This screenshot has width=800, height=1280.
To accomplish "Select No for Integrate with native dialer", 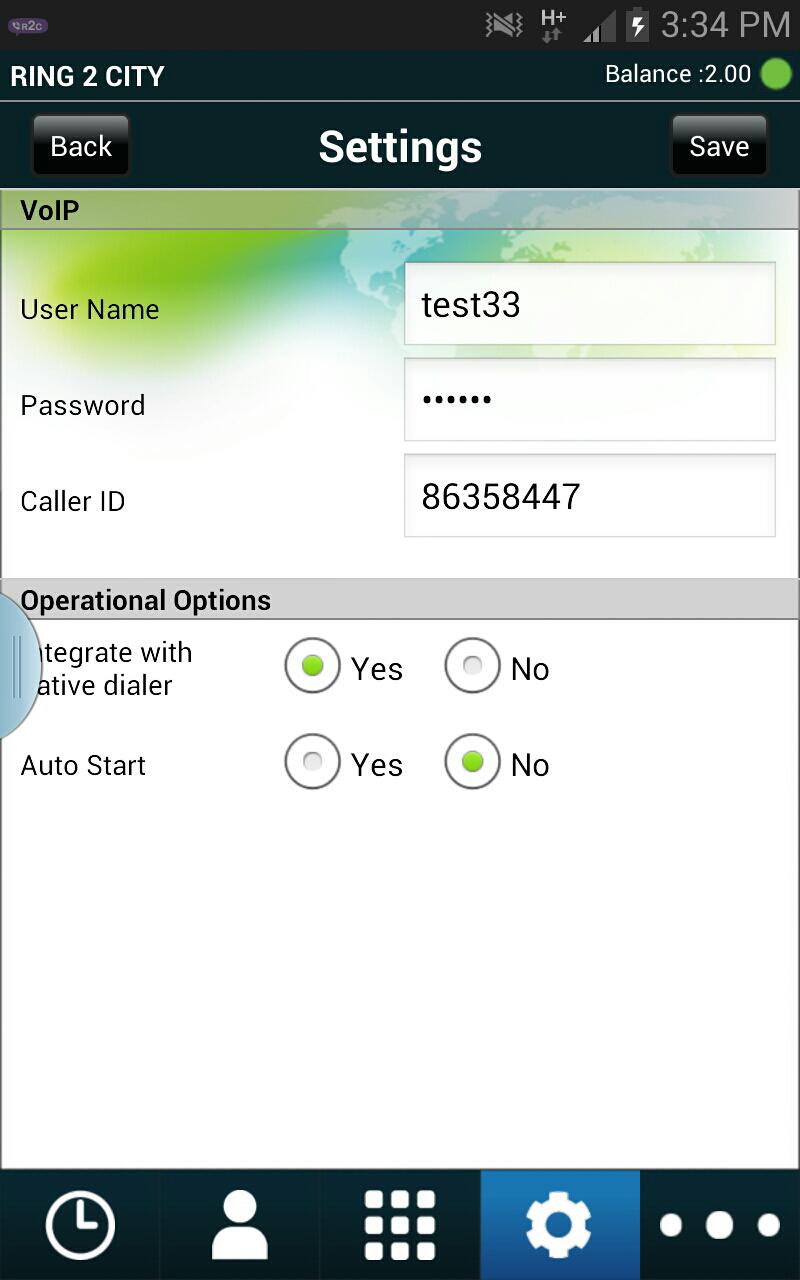I will click(472, 666).
